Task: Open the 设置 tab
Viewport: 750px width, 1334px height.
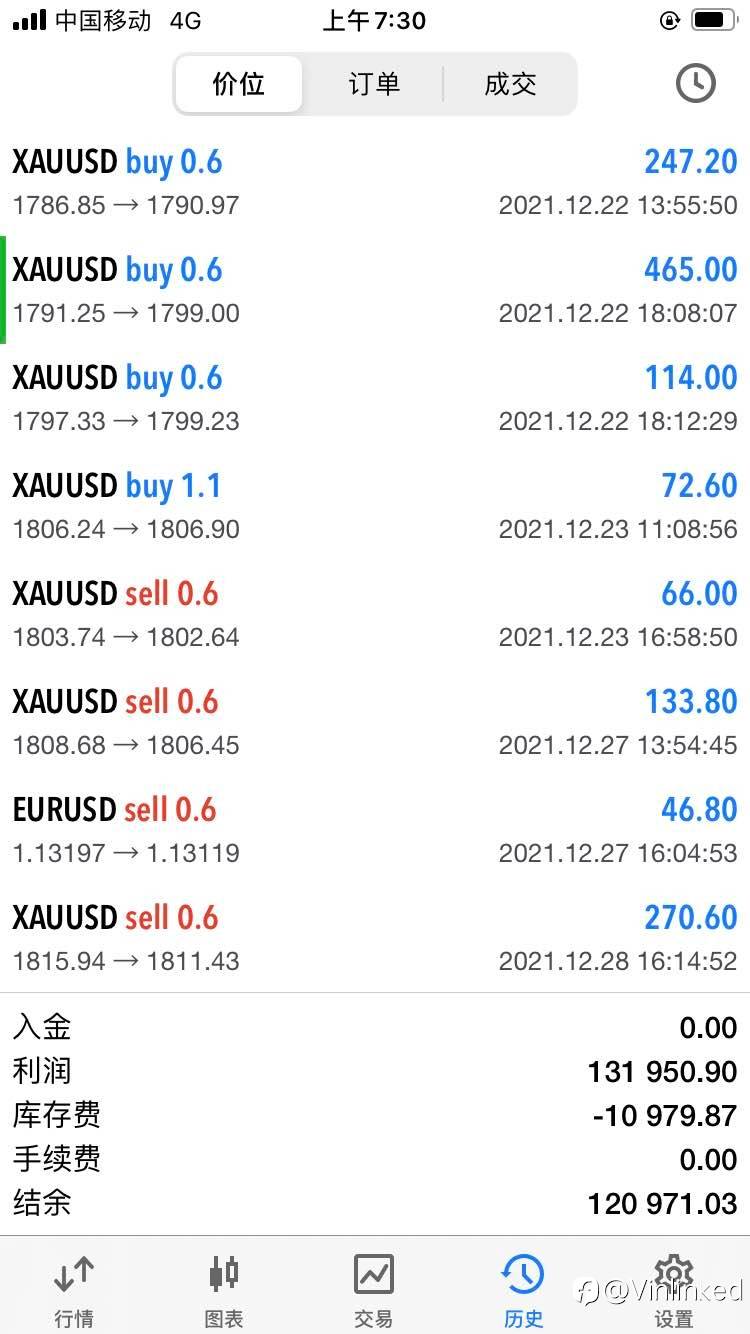Action: click(x=674, y=1289)
